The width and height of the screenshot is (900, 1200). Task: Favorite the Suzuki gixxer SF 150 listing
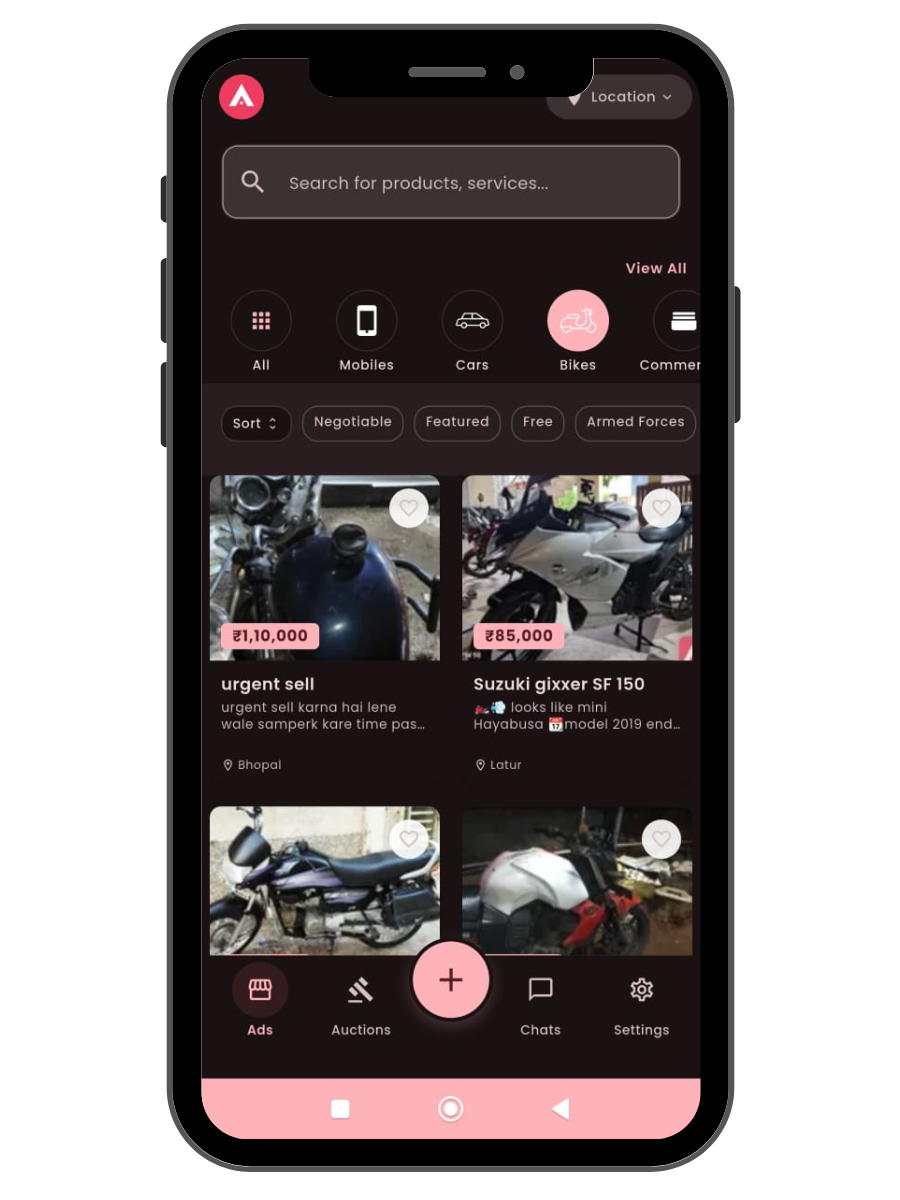coord(661,508)
